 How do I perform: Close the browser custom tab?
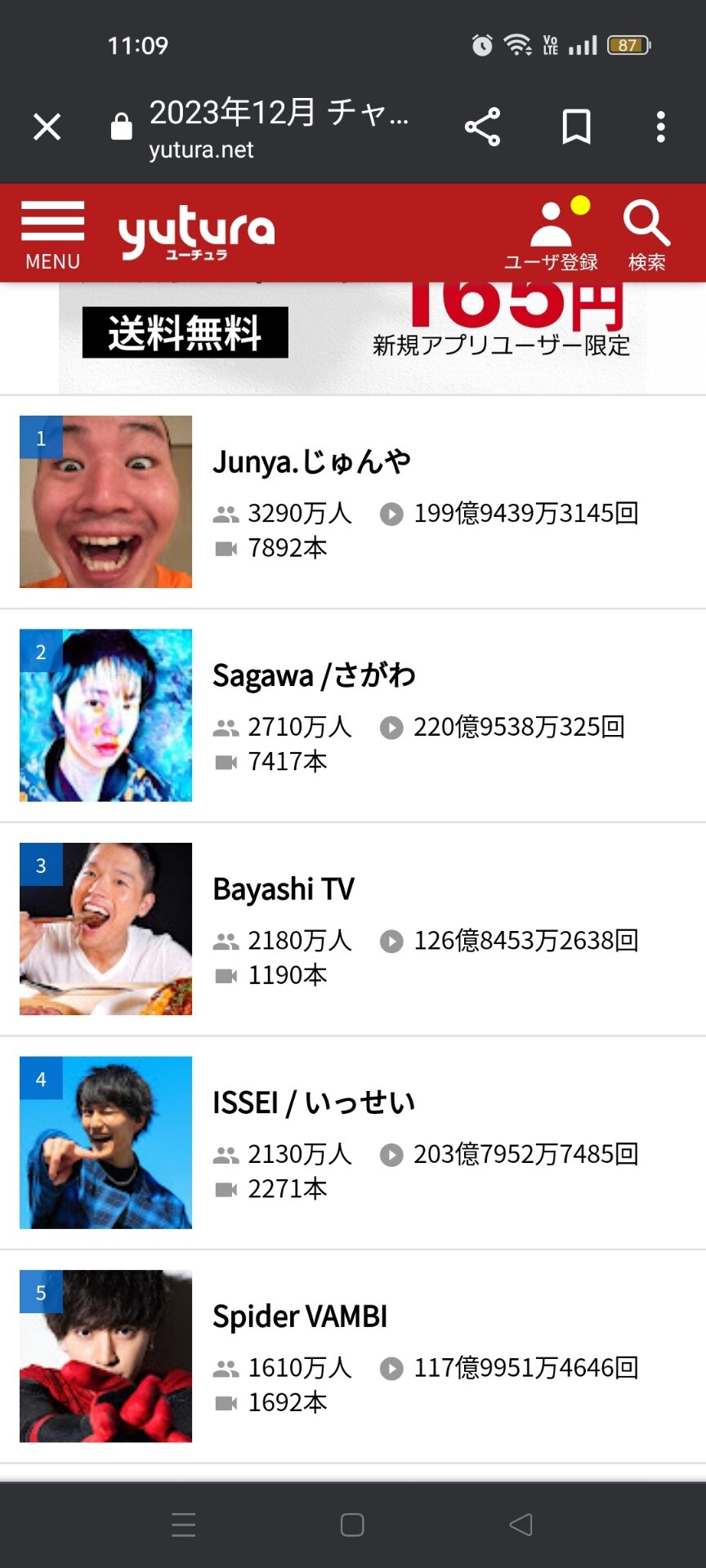tap(47, 127)
